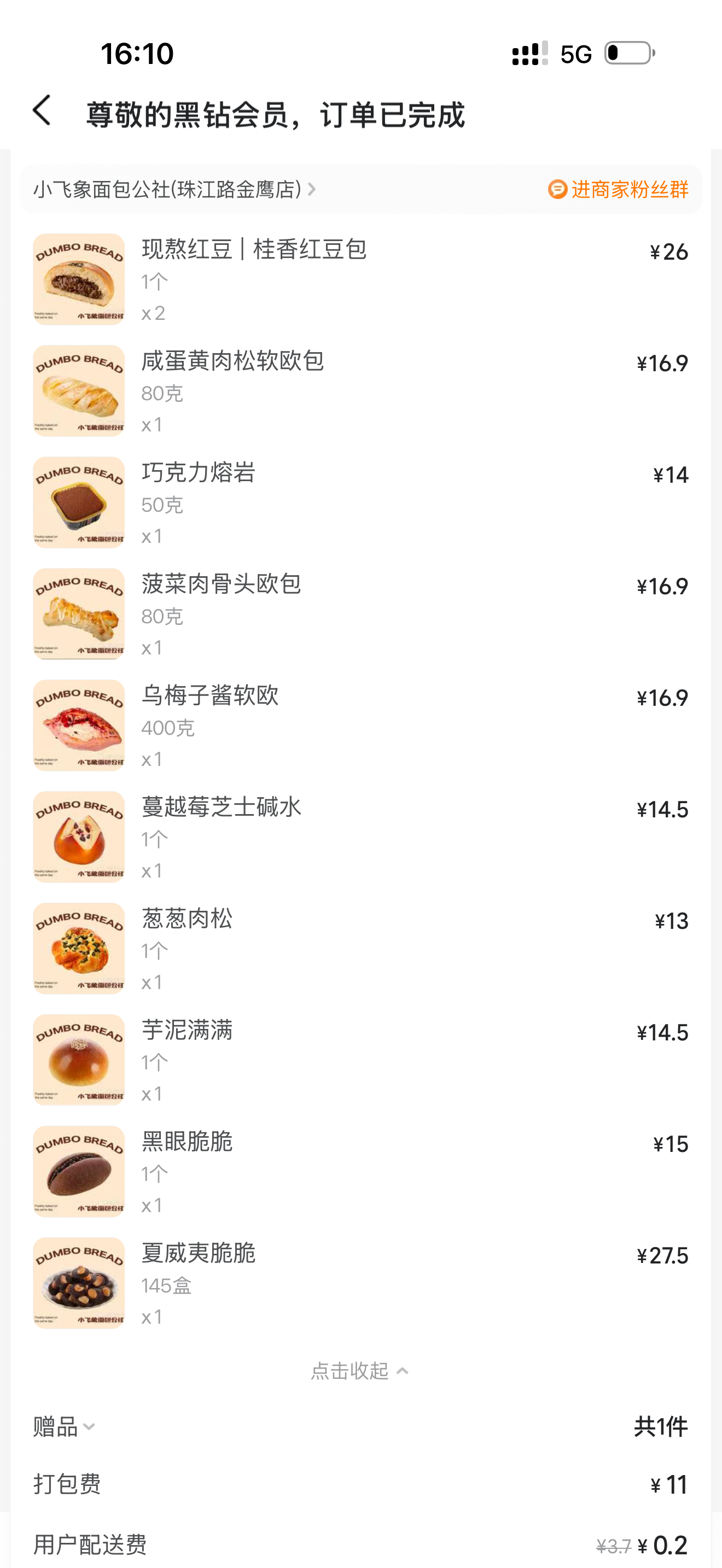
Task: Go back from the order details
Action: (42, 112)
